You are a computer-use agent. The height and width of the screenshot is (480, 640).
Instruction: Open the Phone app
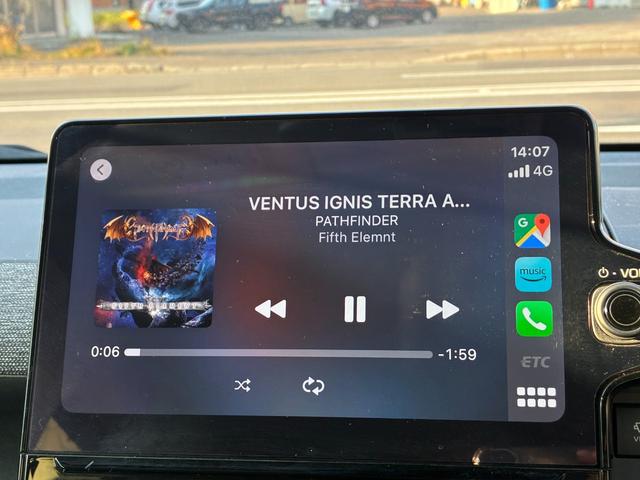(x=533, y=319)
